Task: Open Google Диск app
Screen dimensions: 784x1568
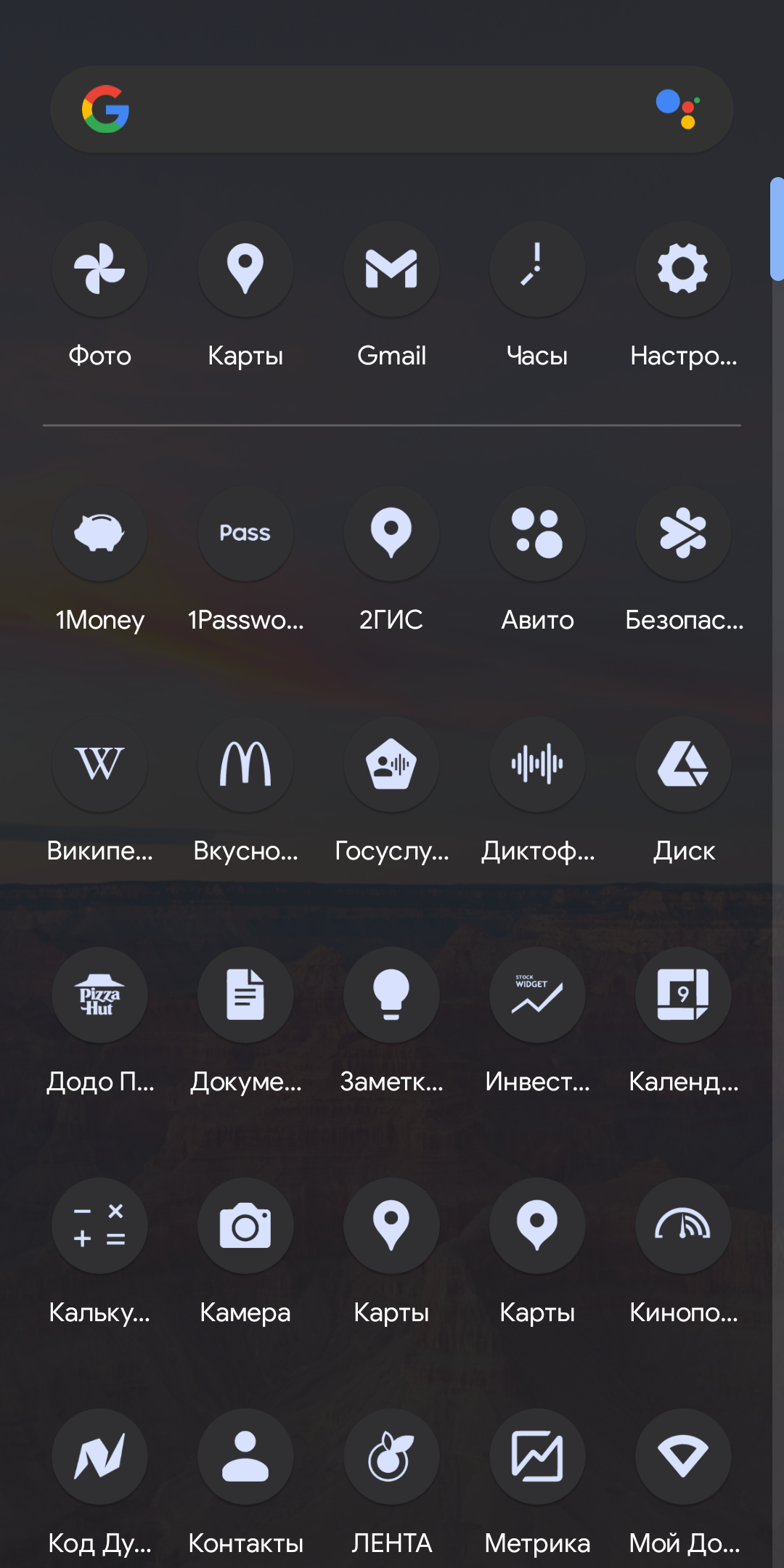Action: 683,764
